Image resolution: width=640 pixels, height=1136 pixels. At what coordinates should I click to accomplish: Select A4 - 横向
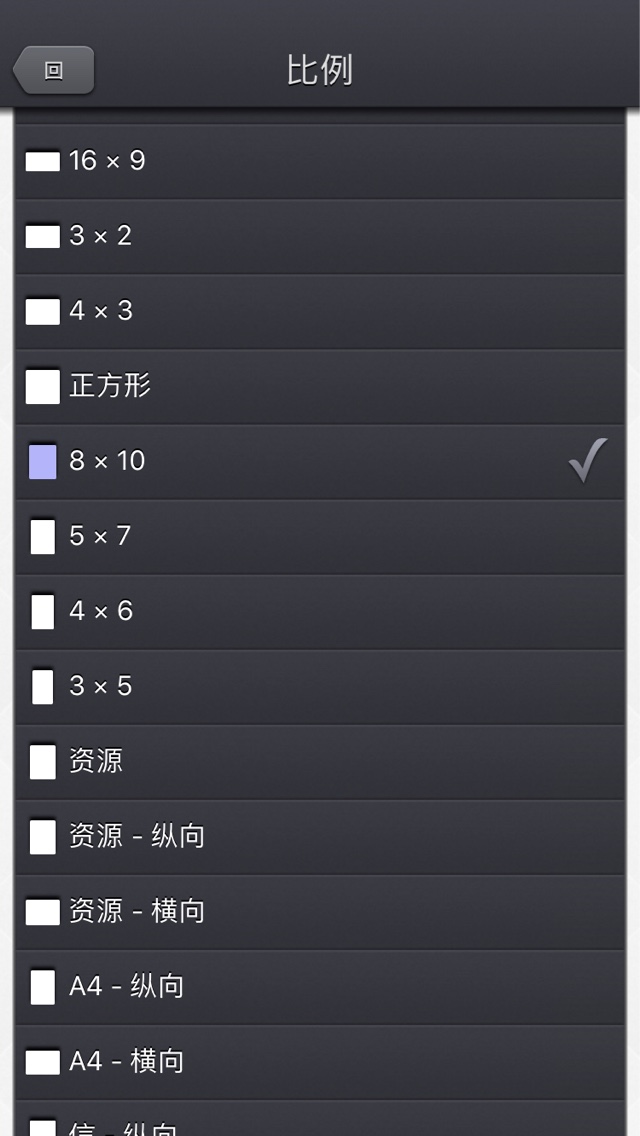320,1064
